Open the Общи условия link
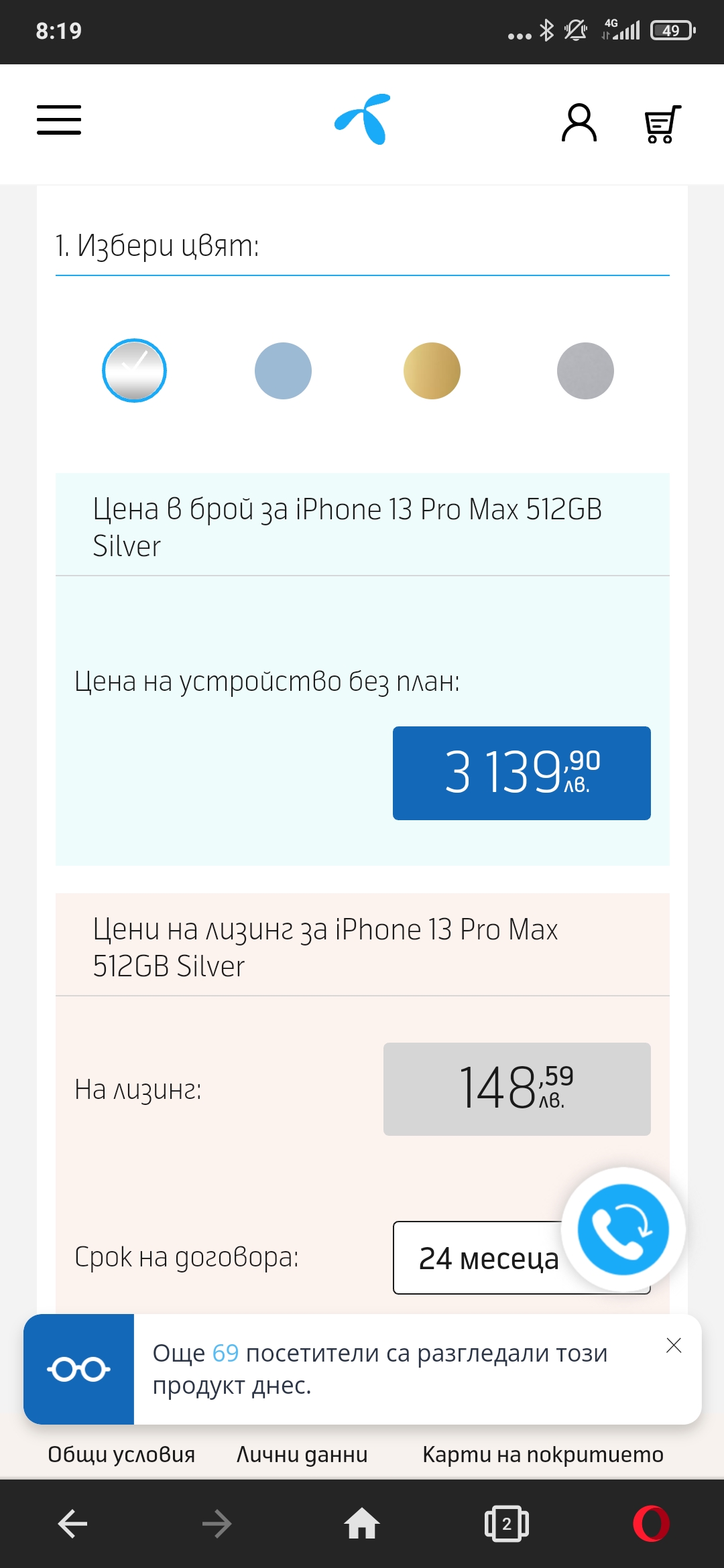The height and width of the screenshot is (1568, 724). (121, 1455)
